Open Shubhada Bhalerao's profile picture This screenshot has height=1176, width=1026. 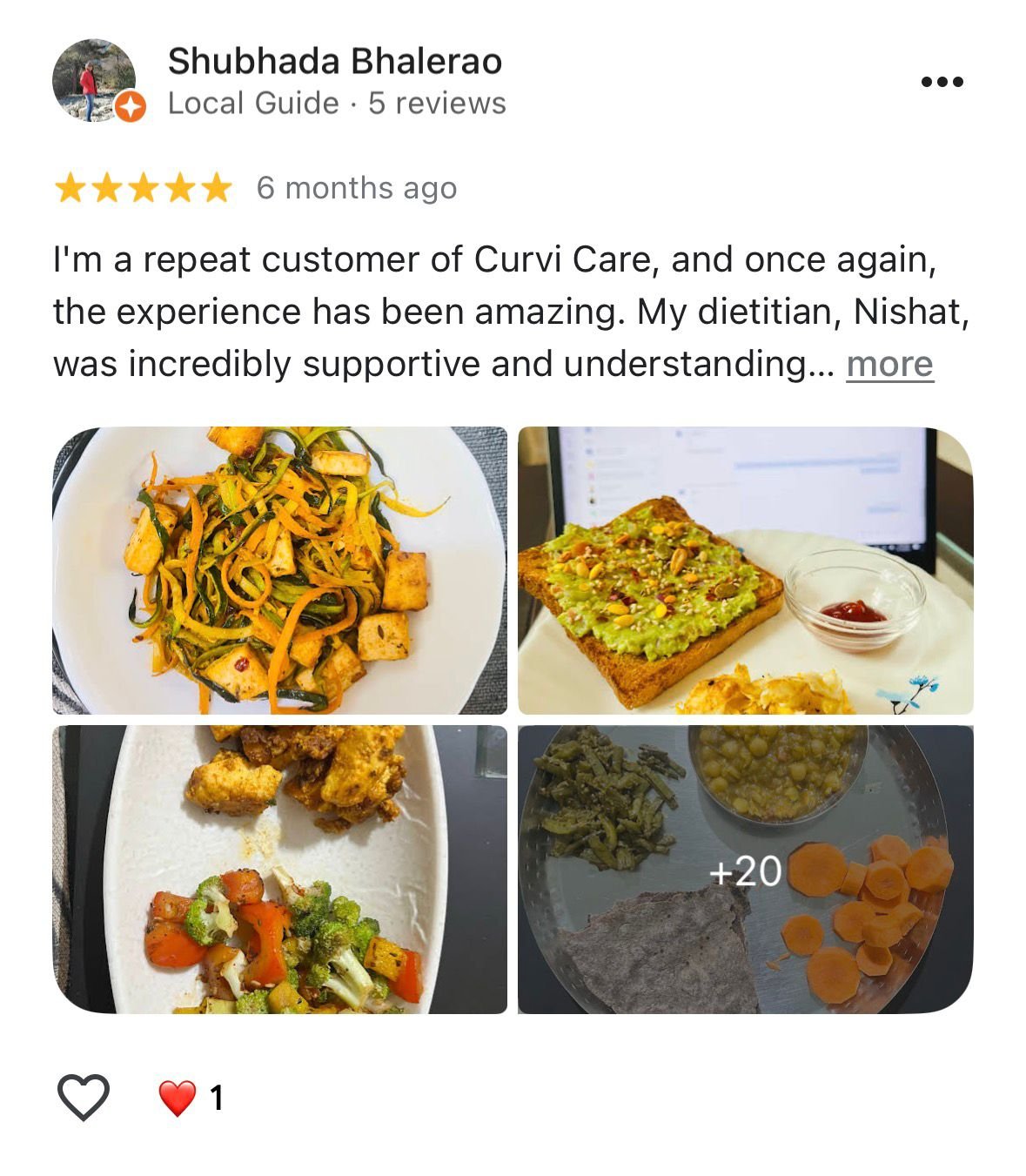(95, 80)
